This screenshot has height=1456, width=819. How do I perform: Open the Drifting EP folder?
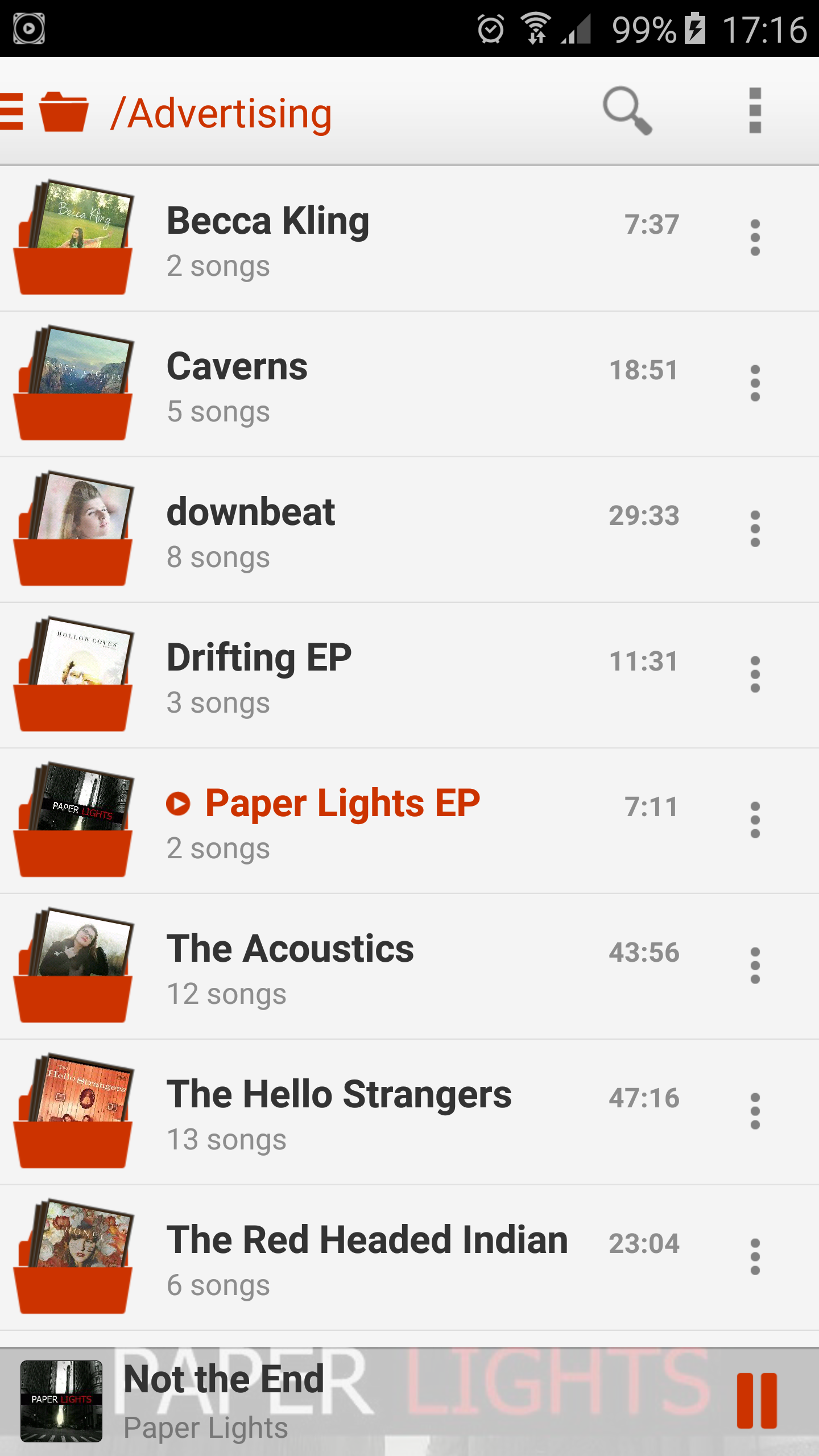341,676
